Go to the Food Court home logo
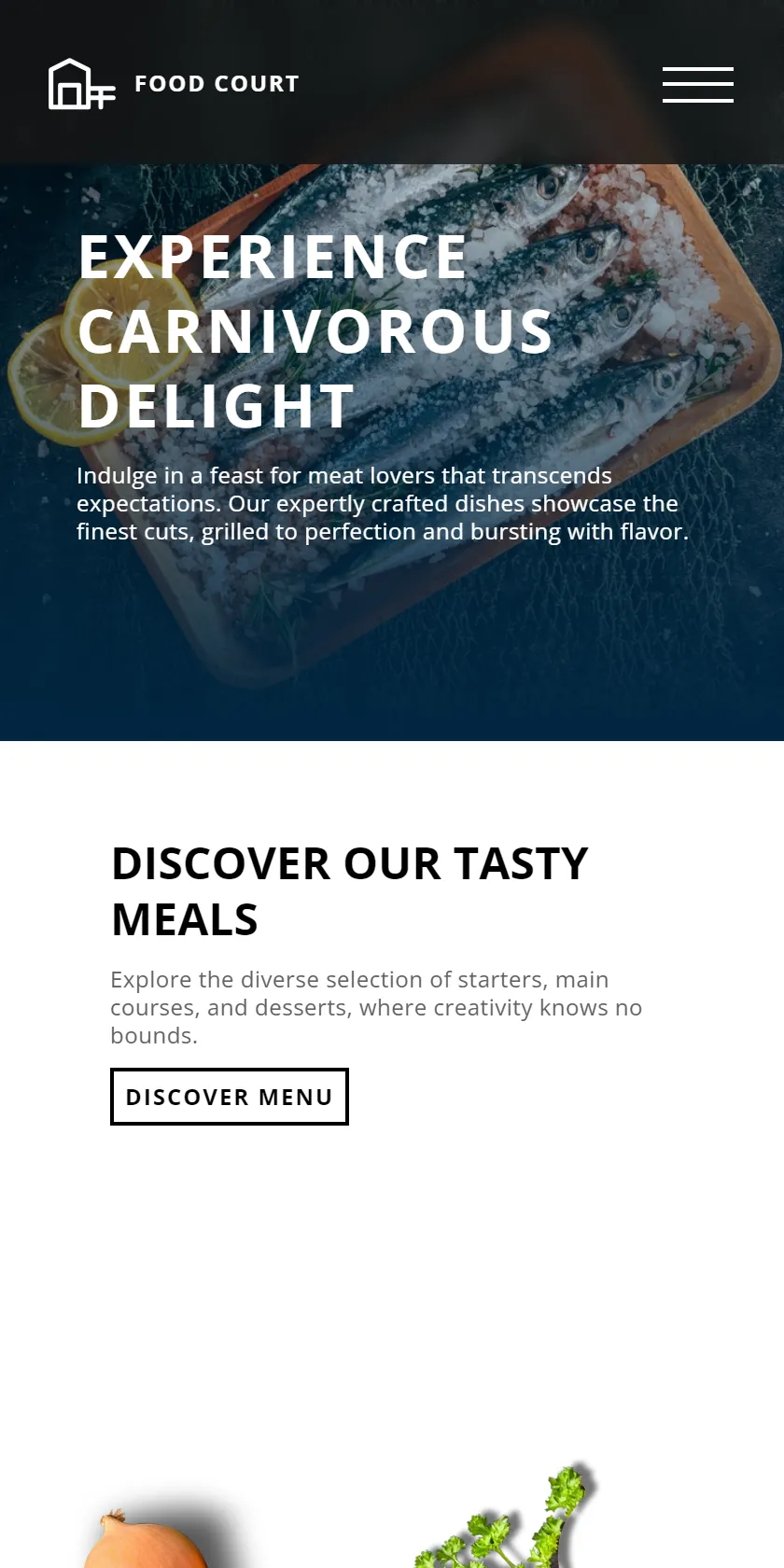 174,84
